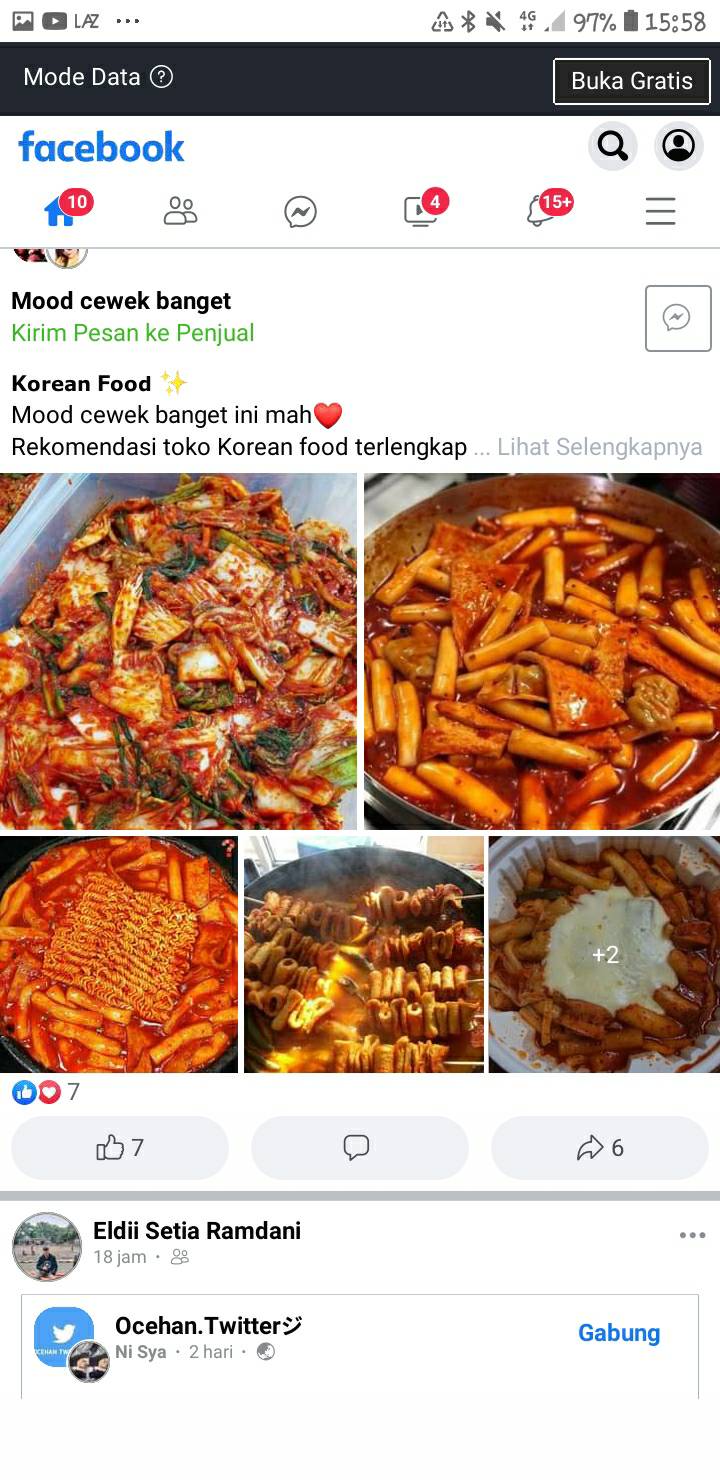720x1480 pixels.
Task: Open the hamburger menu
Action: click(x=660, y=211)
